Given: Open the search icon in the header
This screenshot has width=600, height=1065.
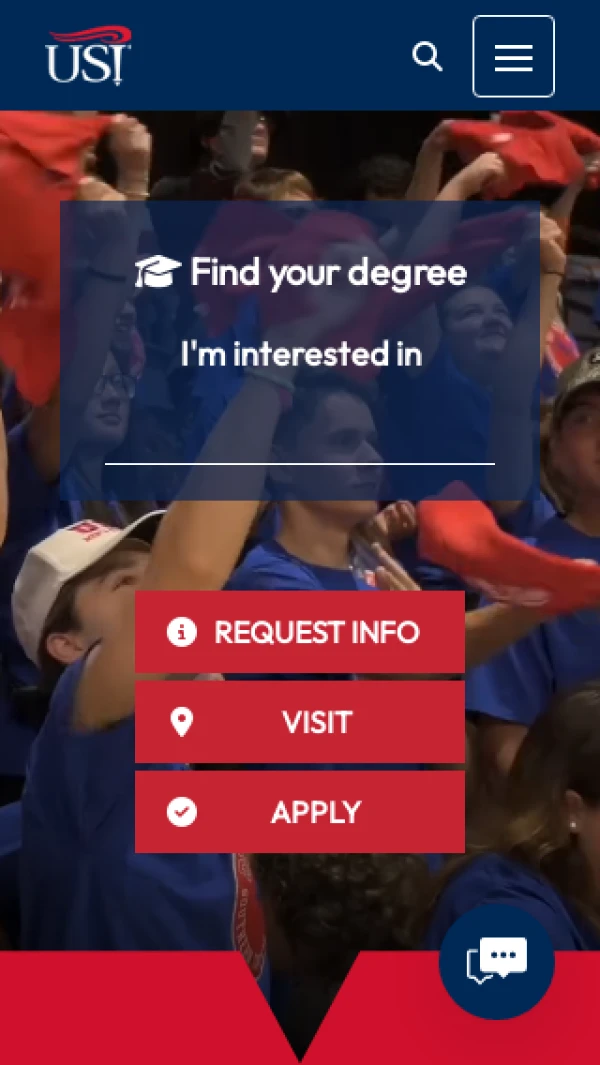Looking at the screenshot, I should 427,57.
